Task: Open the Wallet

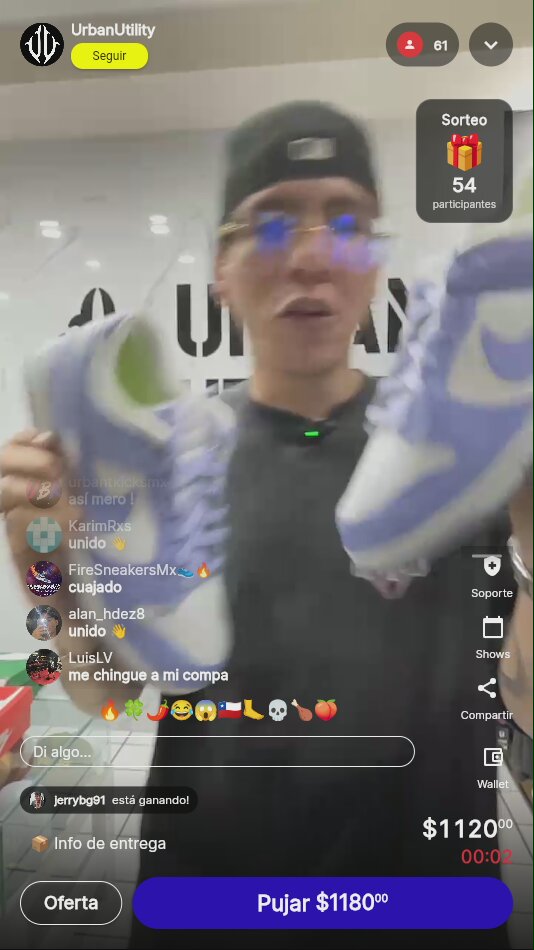Action: pos(493,768)
